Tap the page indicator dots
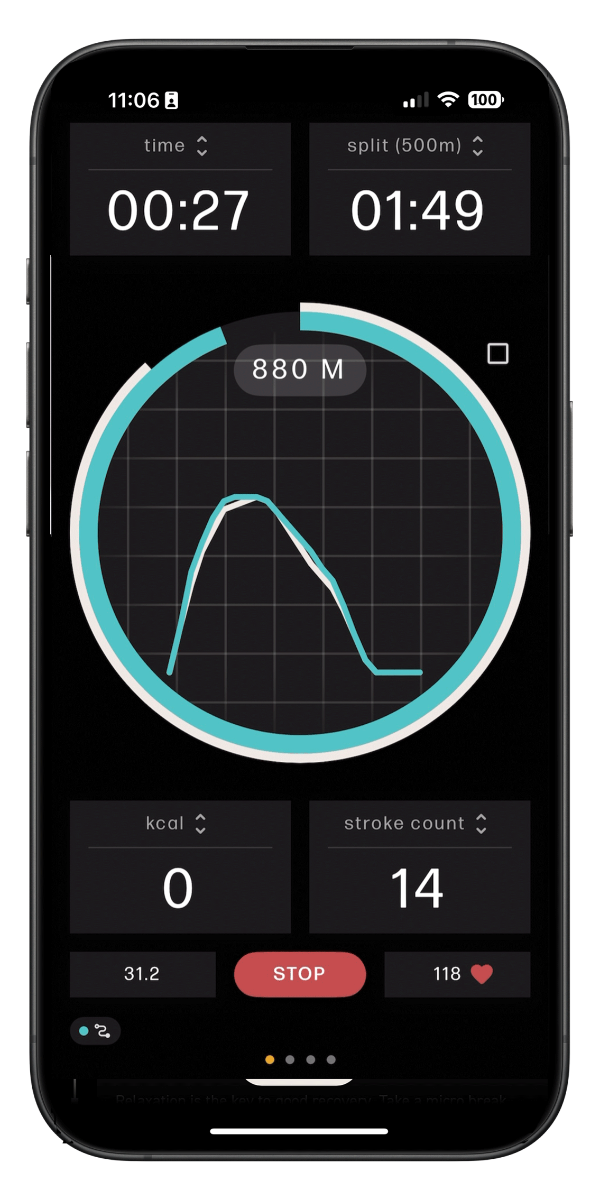Viewport: 600px width, 1200px height. (300, 1059)
